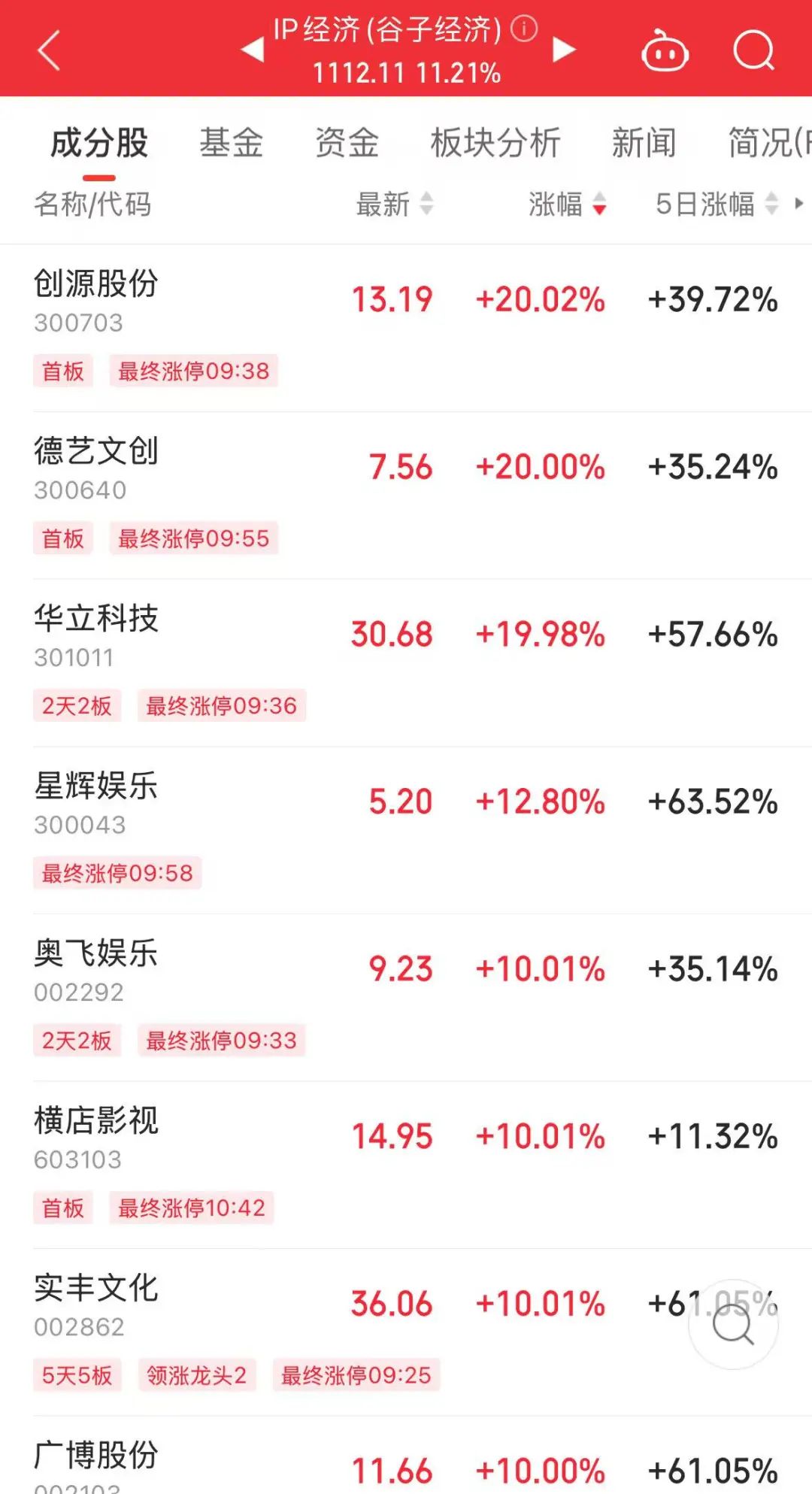Open the AI assistant robot icon
812x1494 pixels.
click(665, 50)
